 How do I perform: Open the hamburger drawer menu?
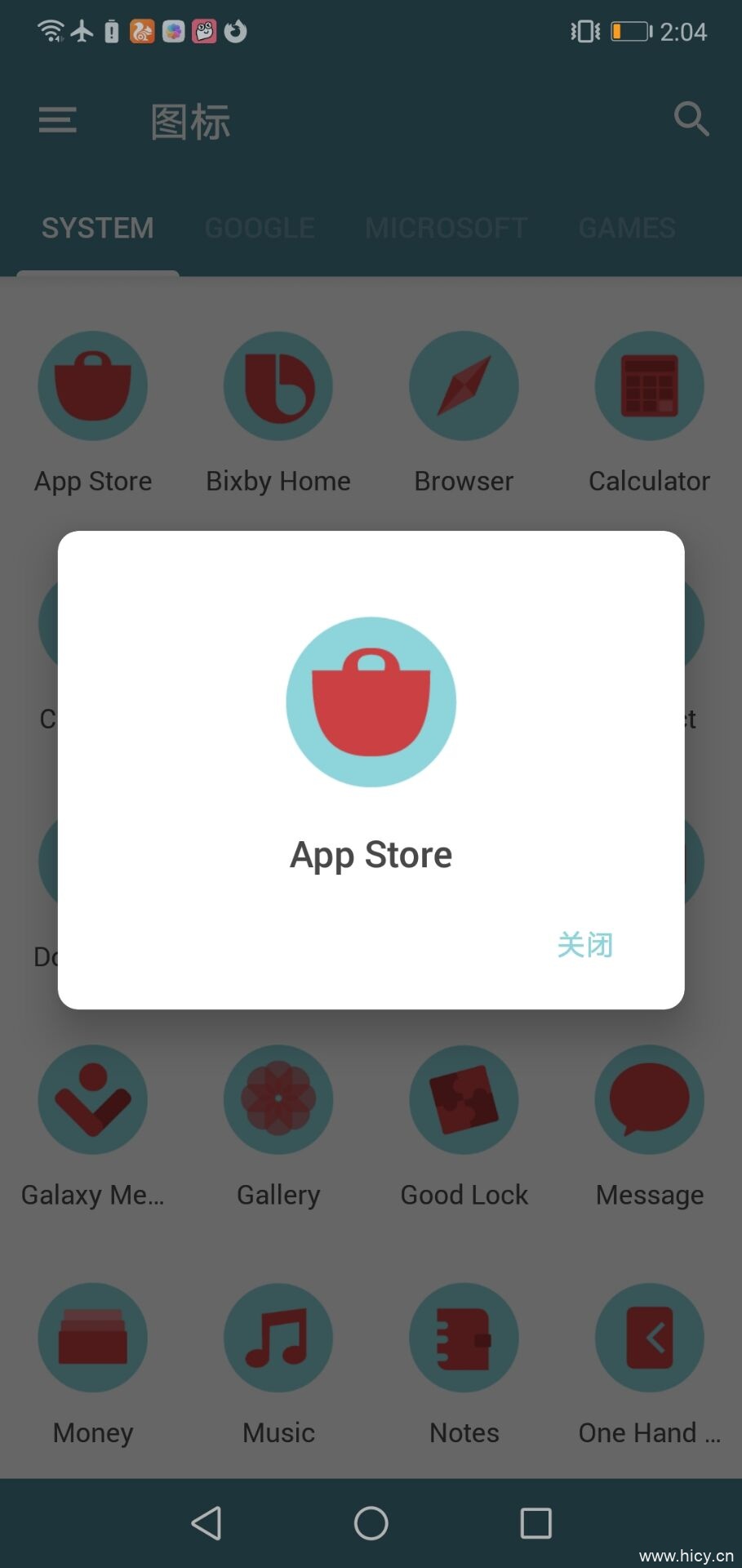pos(58,120)
